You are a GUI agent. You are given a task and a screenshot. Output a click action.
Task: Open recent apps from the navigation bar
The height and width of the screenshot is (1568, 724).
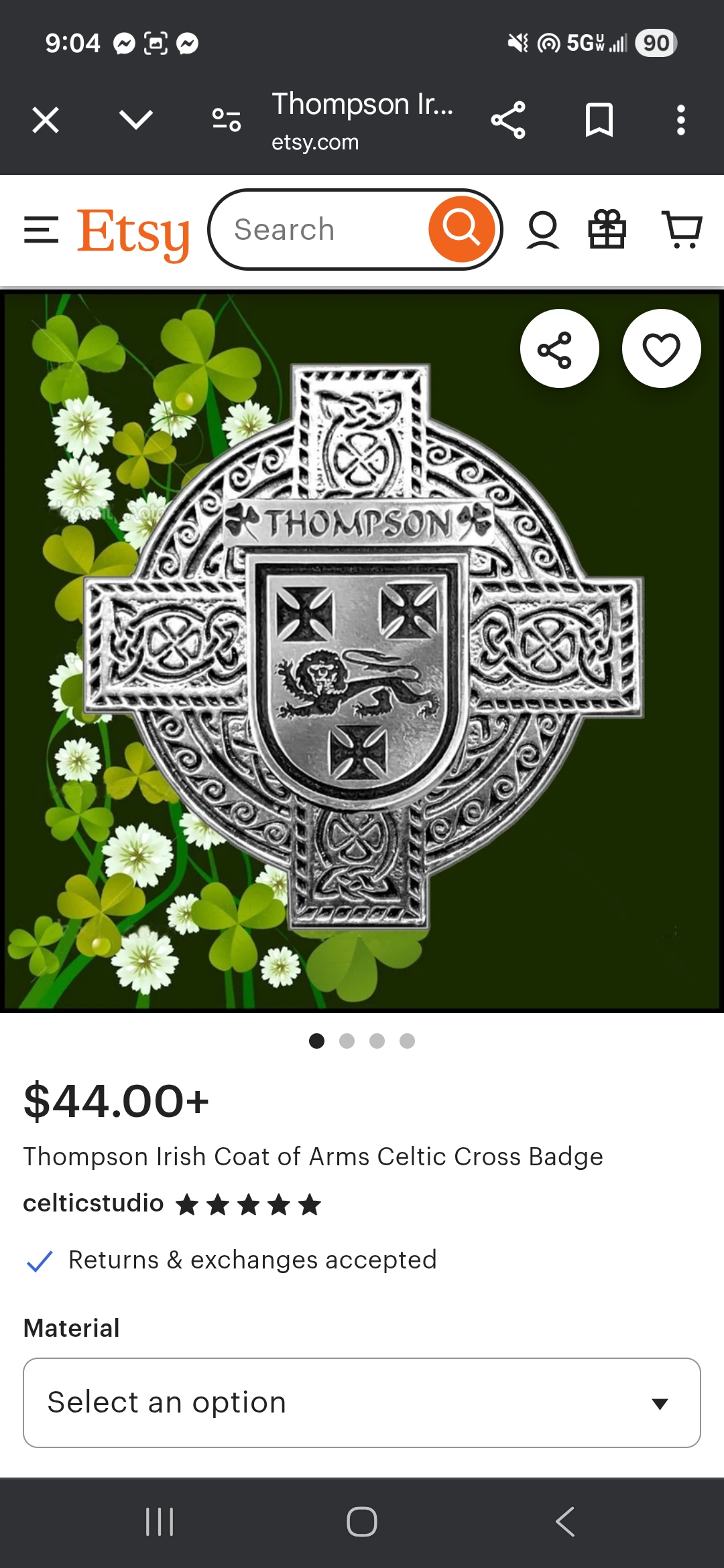coord(160,1522)
